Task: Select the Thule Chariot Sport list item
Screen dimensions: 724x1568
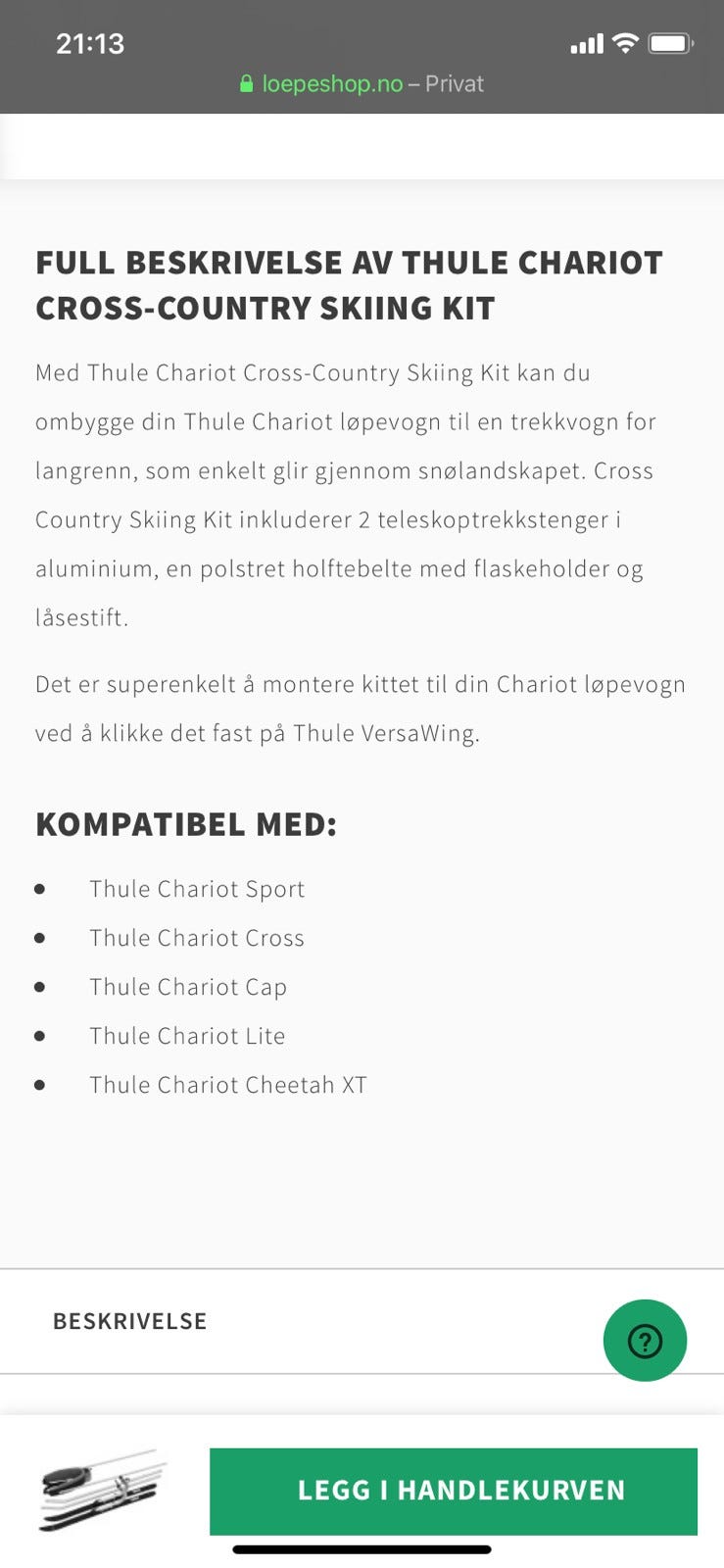Action: tap(196, 889)
